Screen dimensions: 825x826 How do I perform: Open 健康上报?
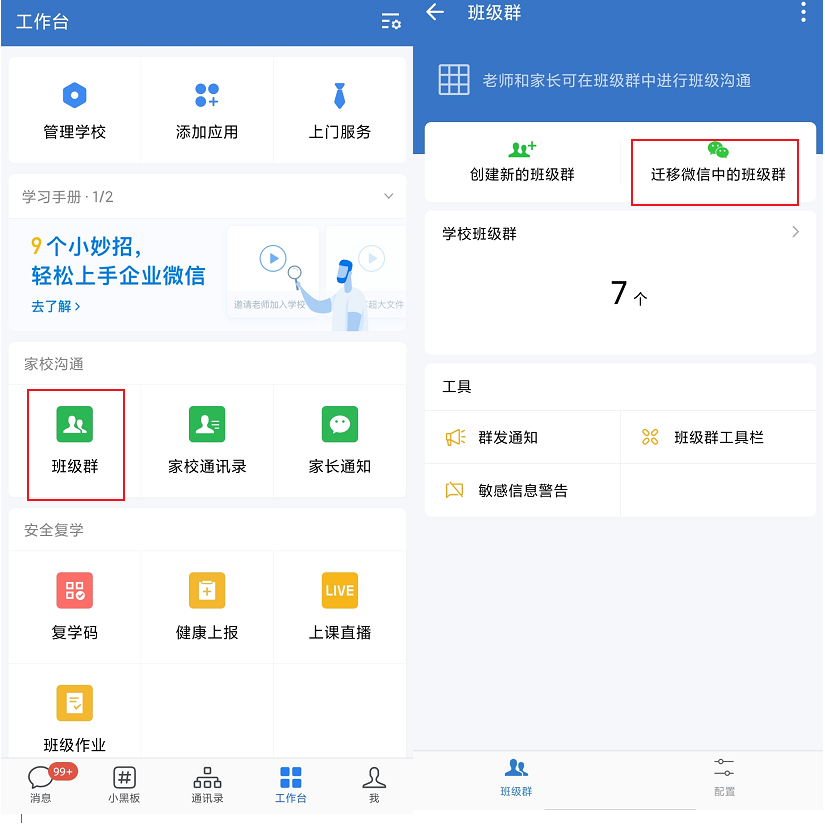click(x=207, y=607)
